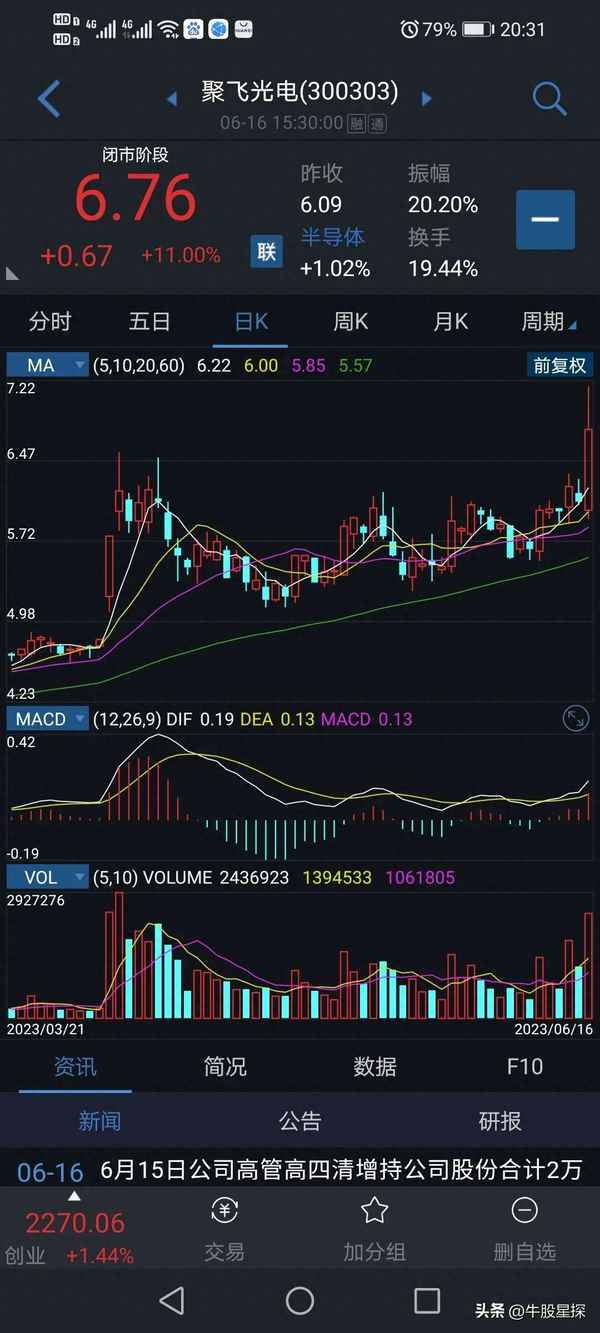Image resolution: width=600 pixels, height=1333 pixels.
Task: Expand the 周期 period dropdown
Action: [x=548, y=321]
